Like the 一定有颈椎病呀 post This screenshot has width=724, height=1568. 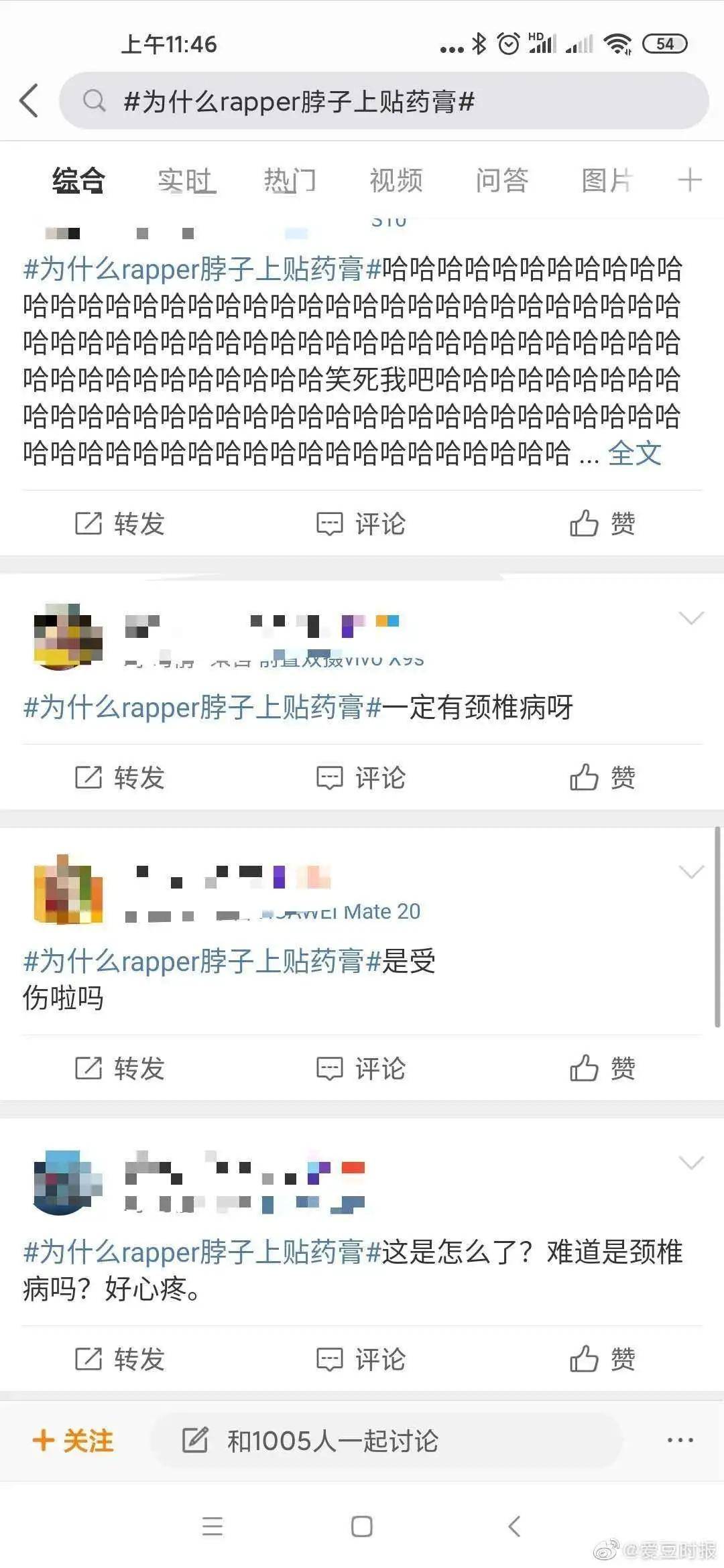(602, 777)
